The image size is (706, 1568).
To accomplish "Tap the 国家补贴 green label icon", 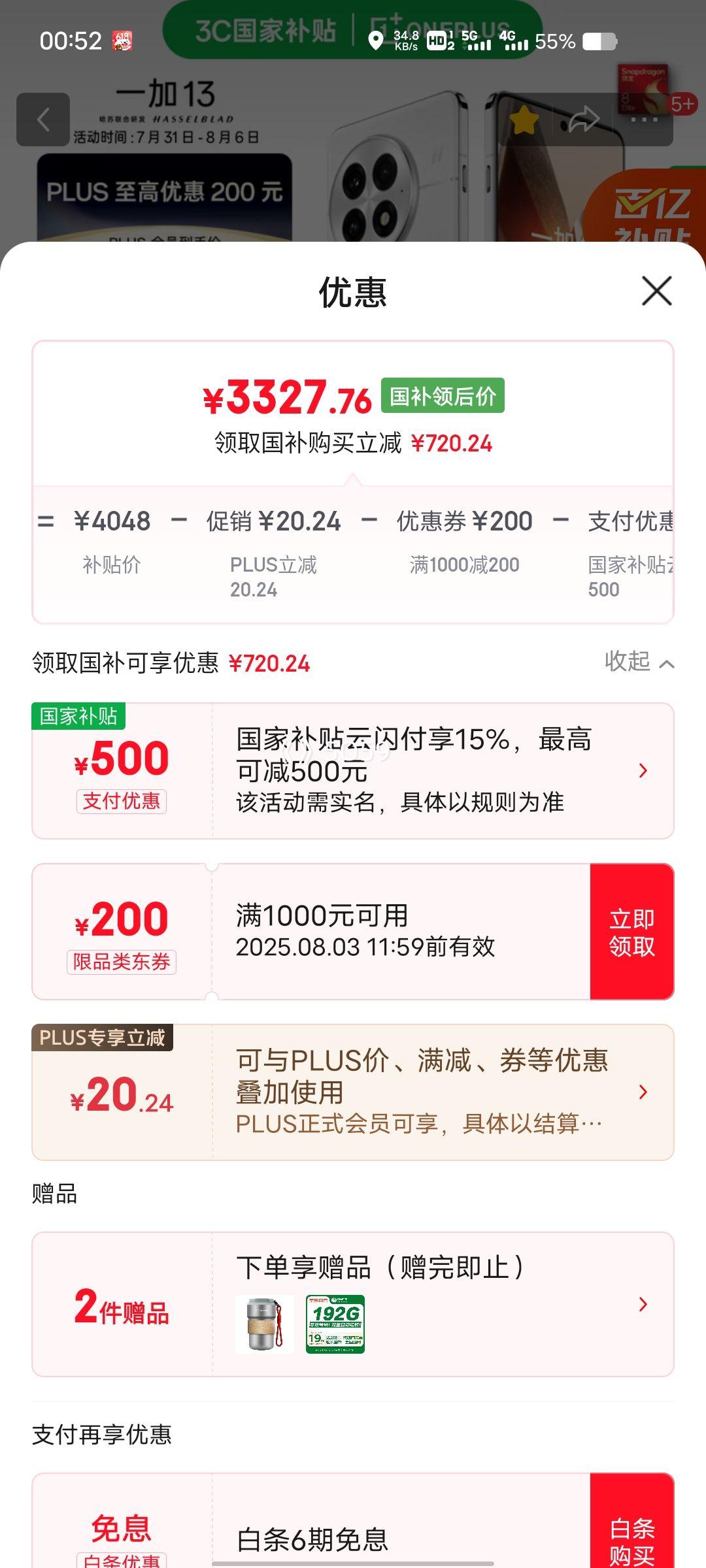I will point(78,717).
